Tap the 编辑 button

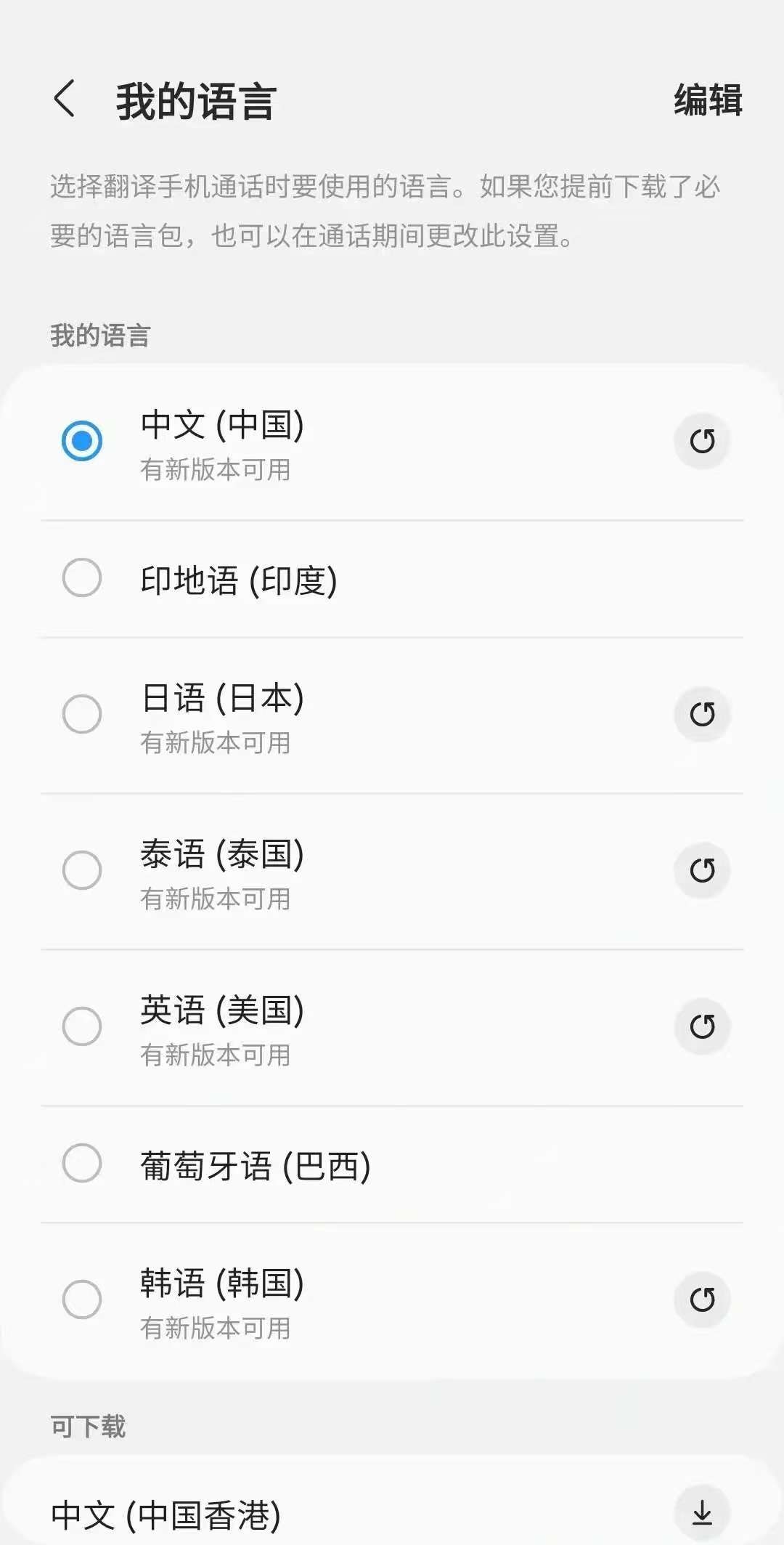click(x=707, y=100)
